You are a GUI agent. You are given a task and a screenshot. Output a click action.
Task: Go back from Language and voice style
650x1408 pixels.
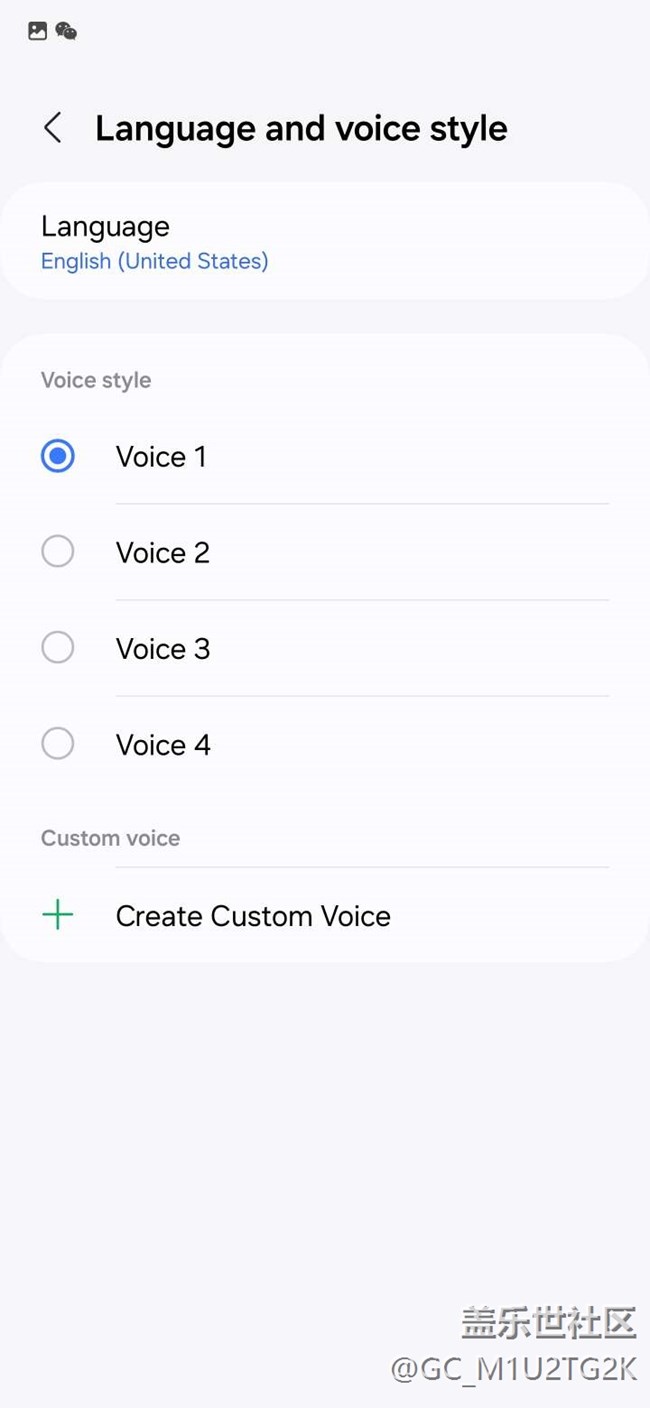[53, 128]
